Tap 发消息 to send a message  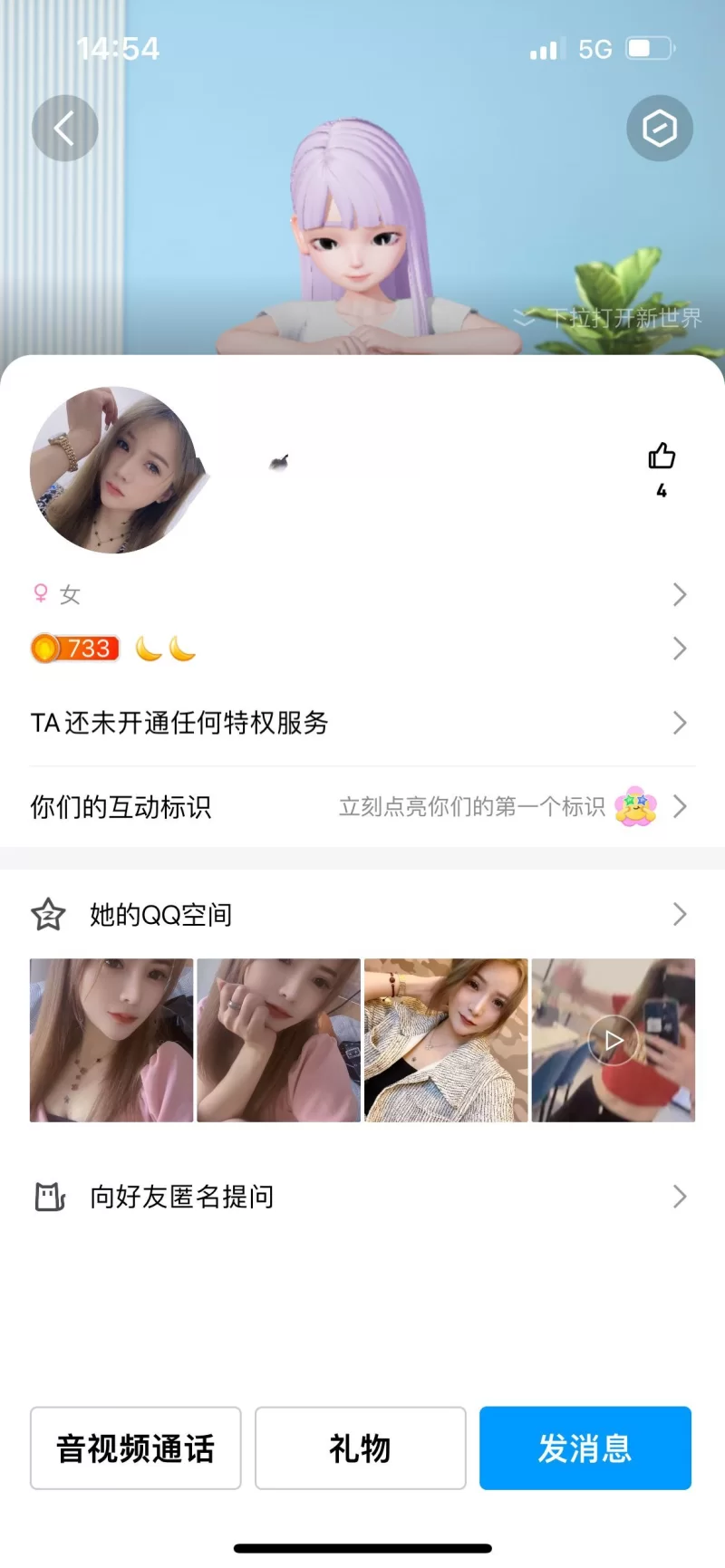[585, 1448]
